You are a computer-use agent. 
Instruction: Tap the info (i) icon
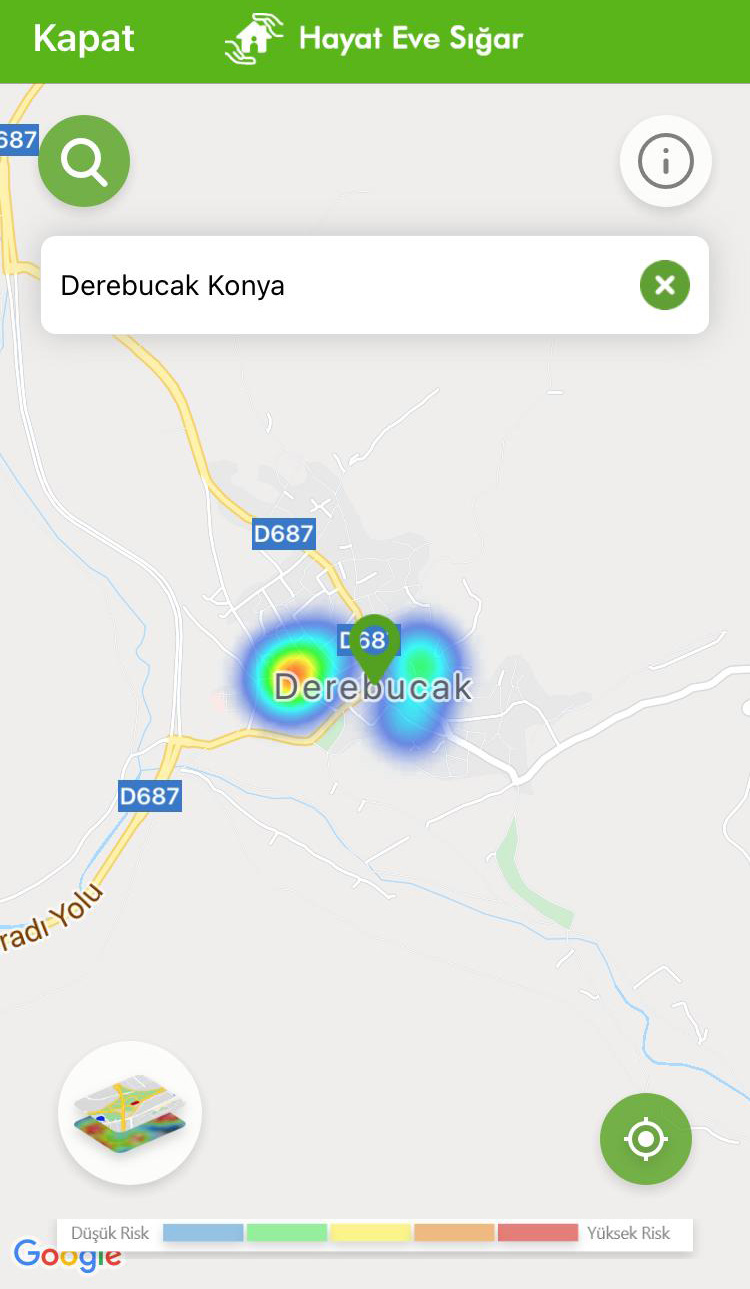pos(666,161)
